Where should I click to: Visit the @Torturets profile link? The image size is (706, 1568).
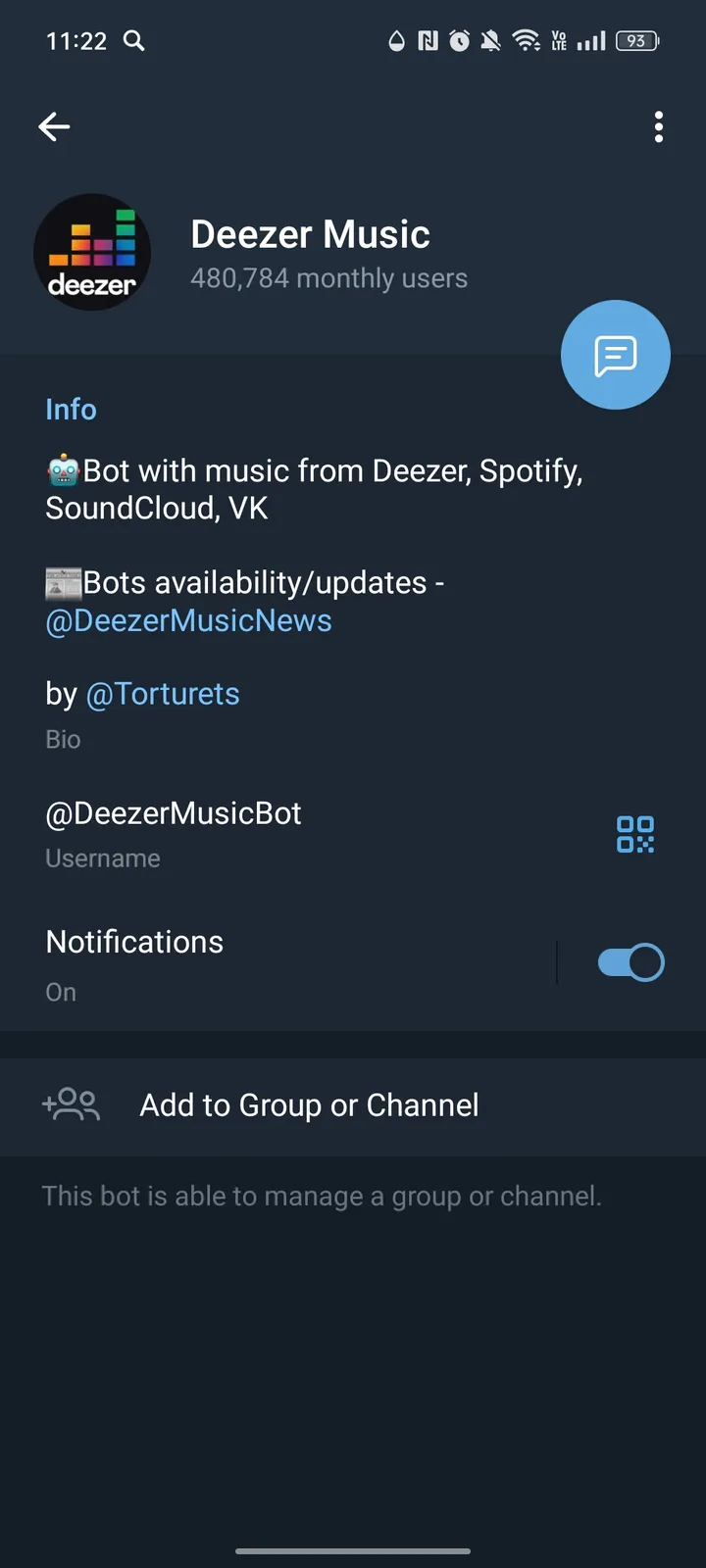pyautogui.click(x=163, y=693)
